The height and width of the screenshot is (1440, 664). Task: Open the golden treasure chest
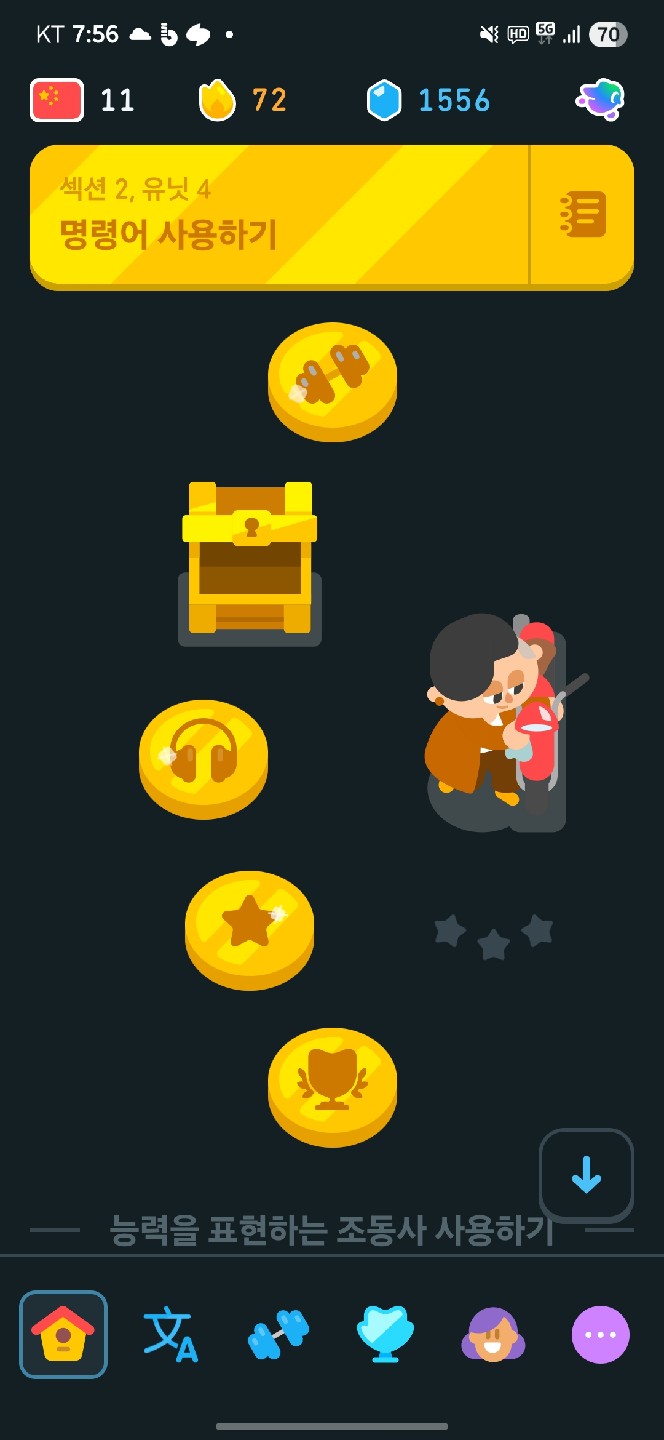(x=250, y=558)
